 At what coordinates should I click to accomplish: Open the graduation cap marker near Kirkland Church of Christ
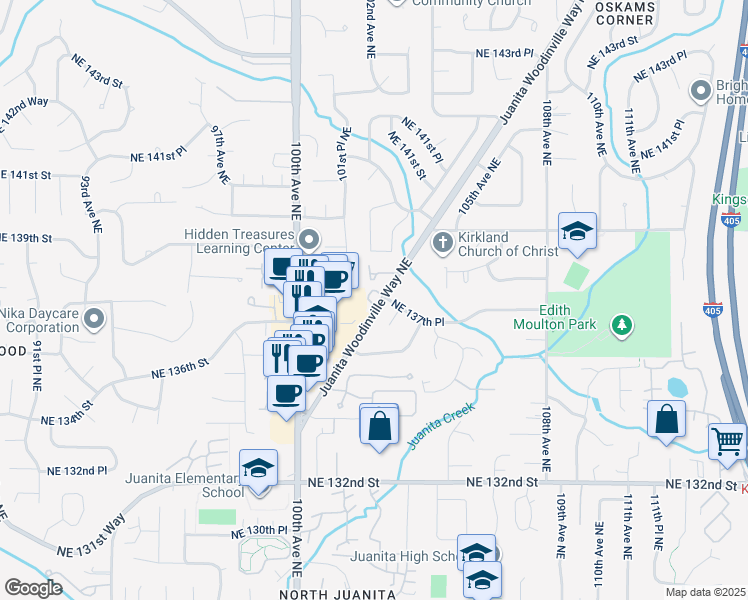[577, 232]
